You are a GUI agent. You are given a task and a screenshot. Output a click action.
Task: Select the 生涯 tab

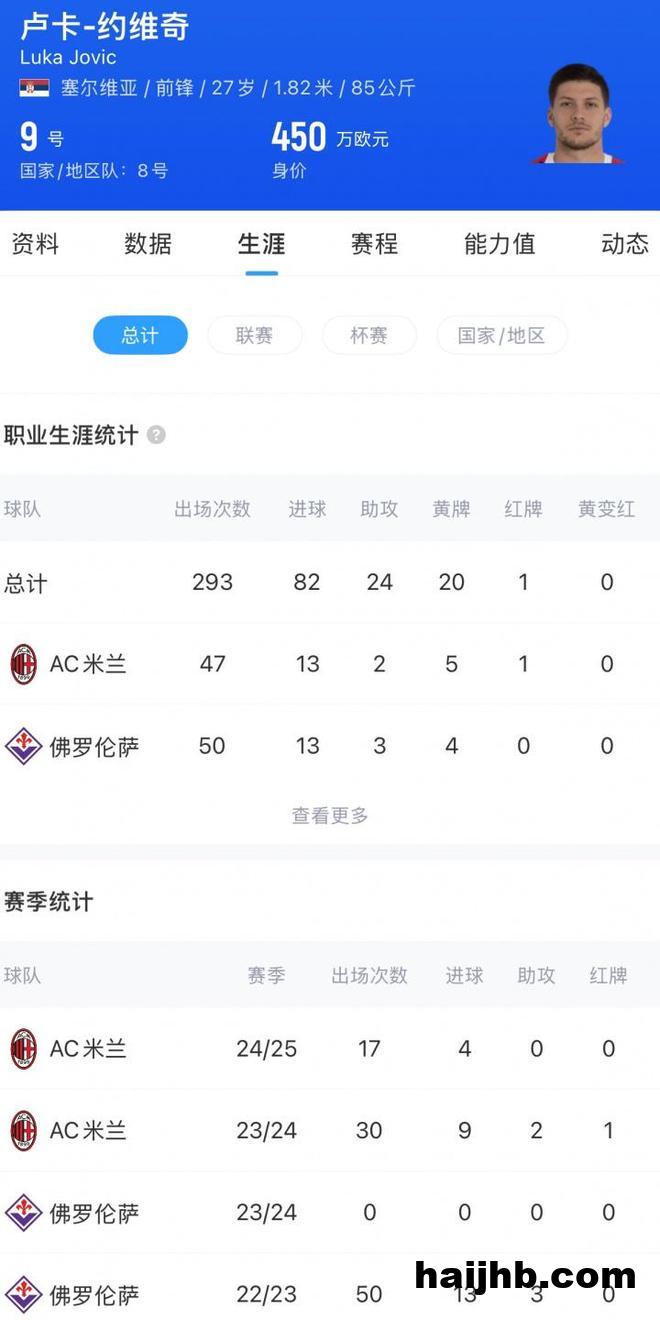tap(261, 244)
